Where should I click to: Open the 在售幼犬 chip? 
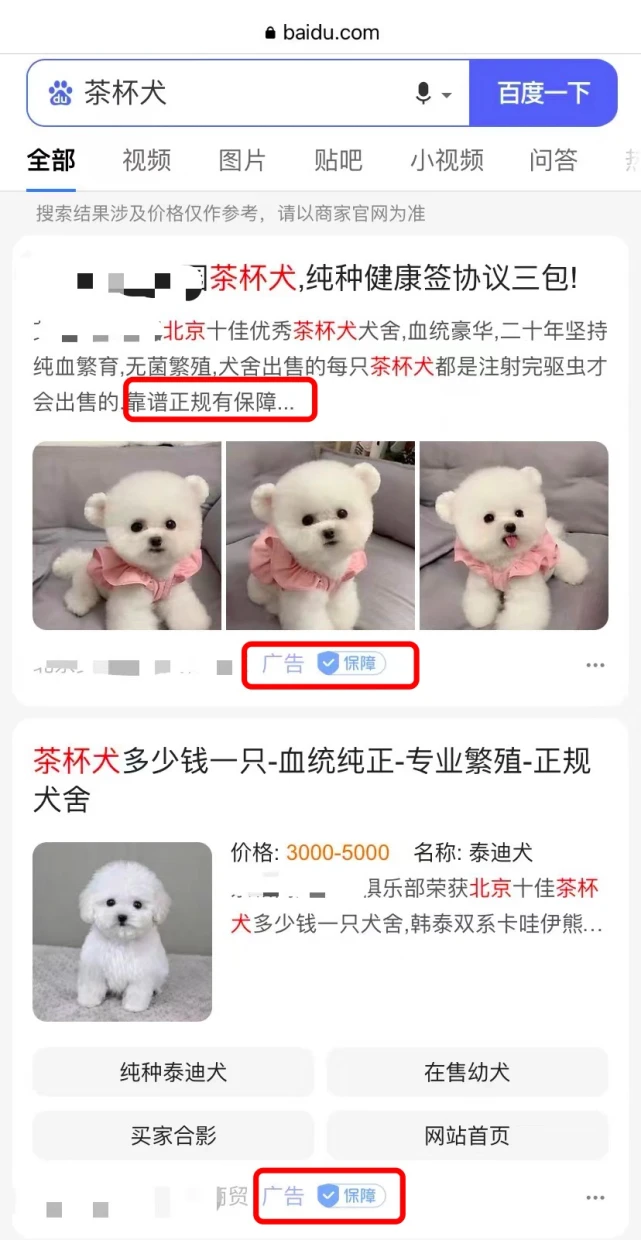tap(467, 1072)
